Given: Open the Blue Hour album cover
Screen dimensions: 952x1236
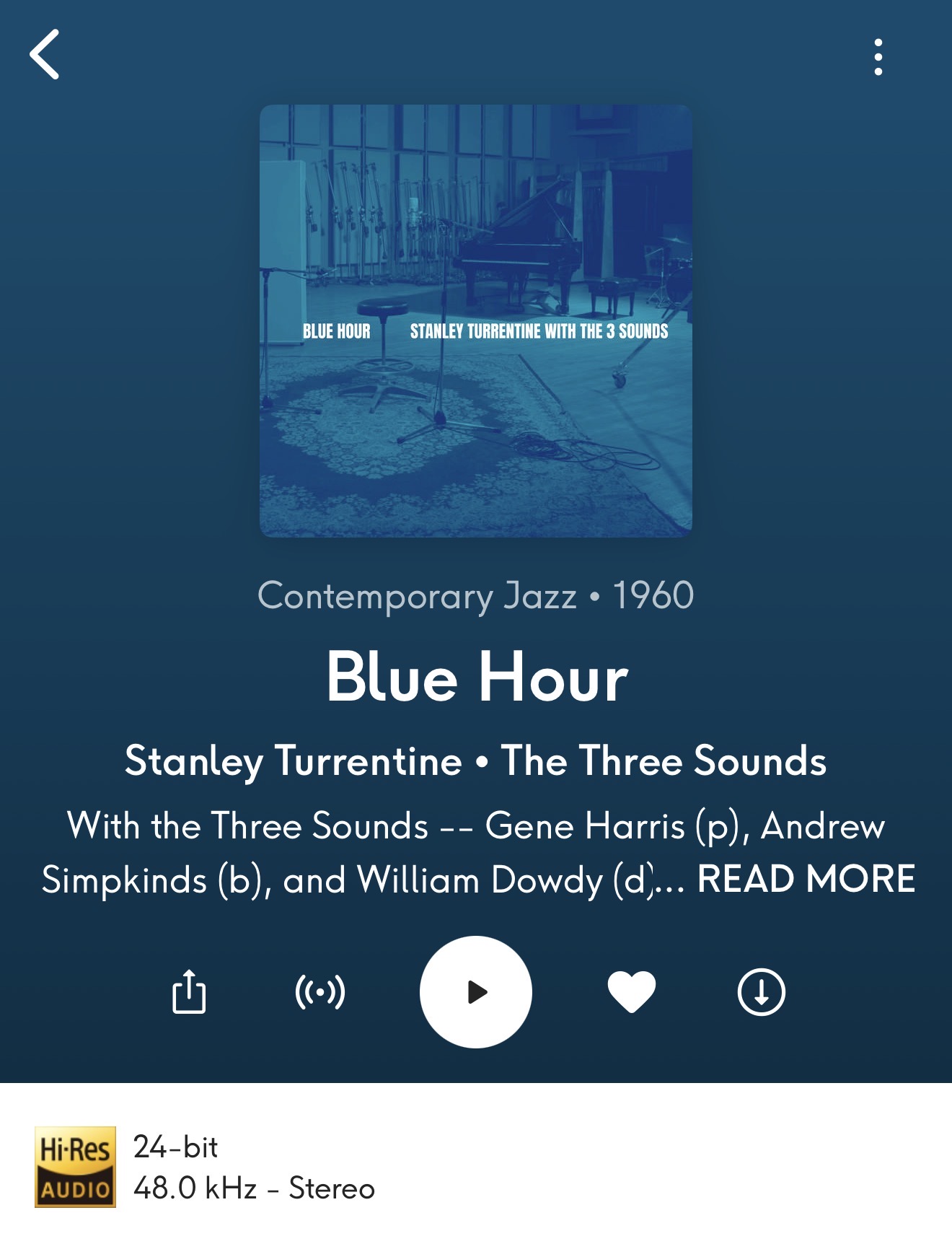Looking at the screenshot, I should coord(476,321).
